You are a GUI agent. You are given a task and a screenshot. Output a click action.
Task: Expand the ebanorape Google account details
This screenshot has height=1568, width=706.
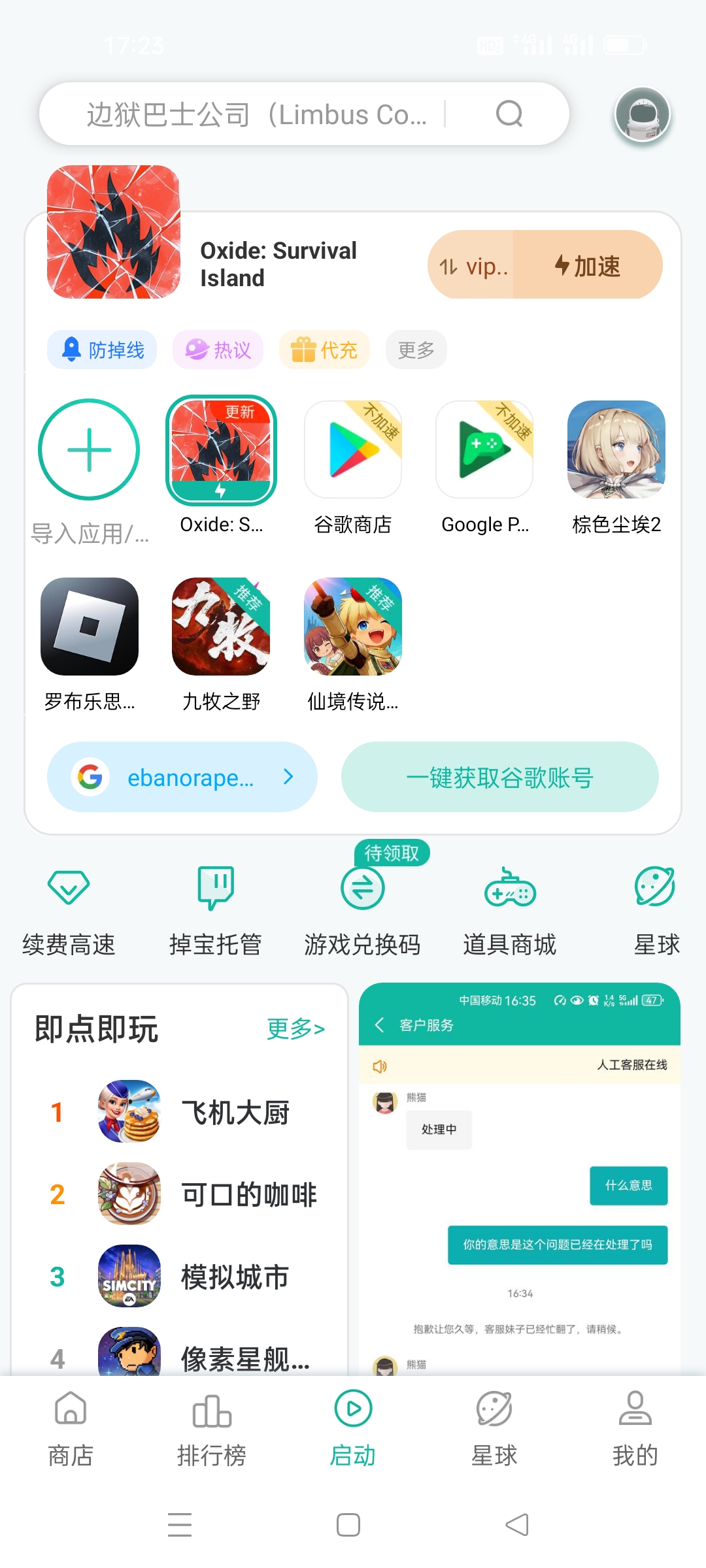[182, 777]
